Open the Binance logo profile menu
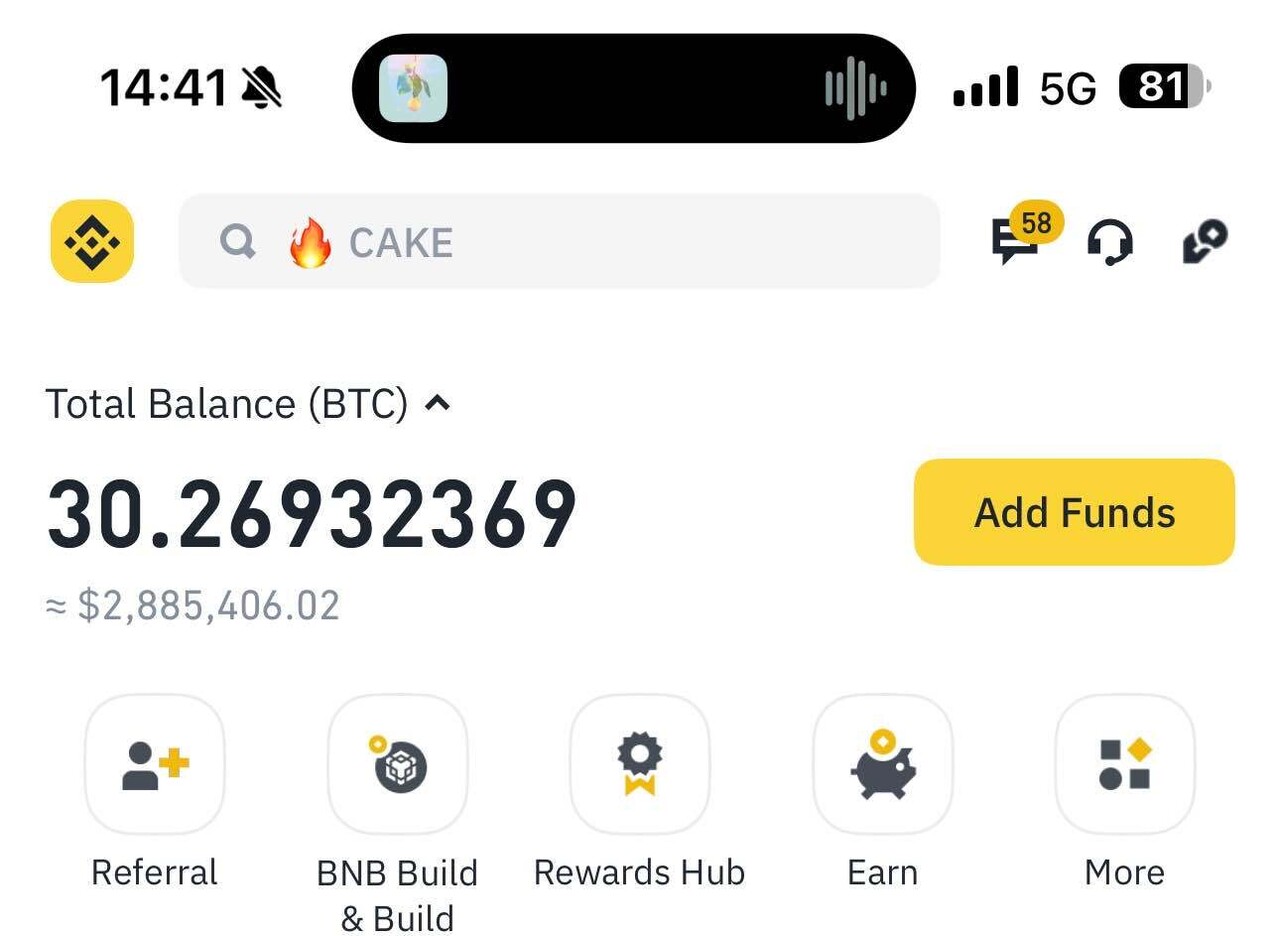 pyautogui.click(x=92, y=241)
